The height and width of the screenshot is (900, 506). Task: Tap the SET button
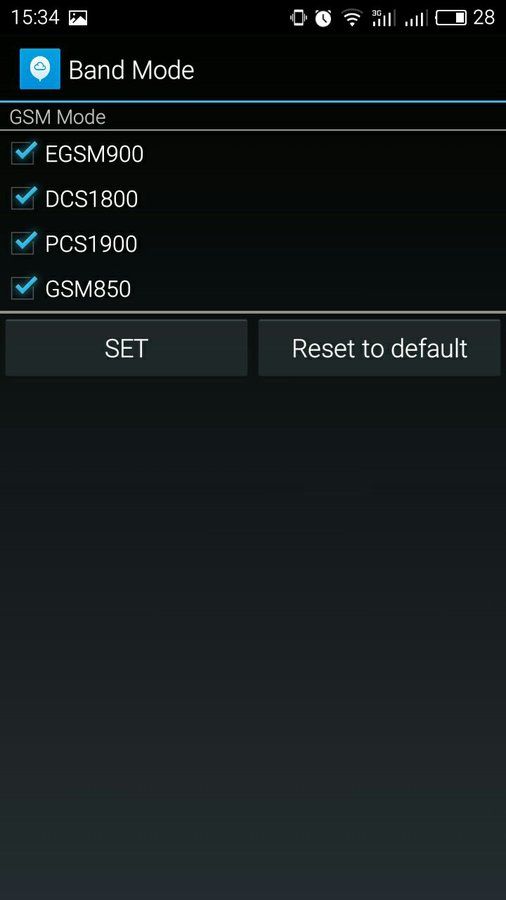[126, 348]
